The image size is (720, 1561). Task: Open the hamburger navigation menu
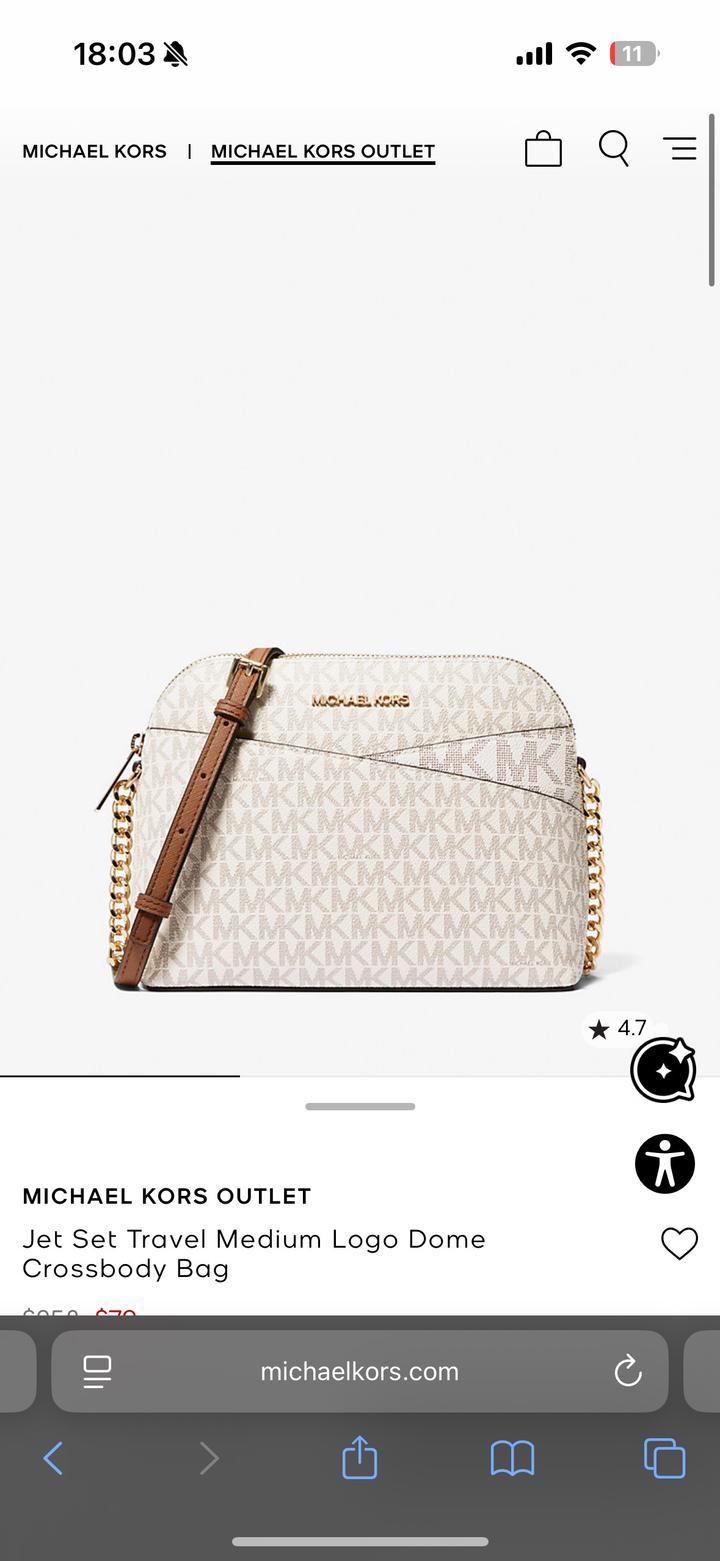pyautogui.click(x=680, y=148)
